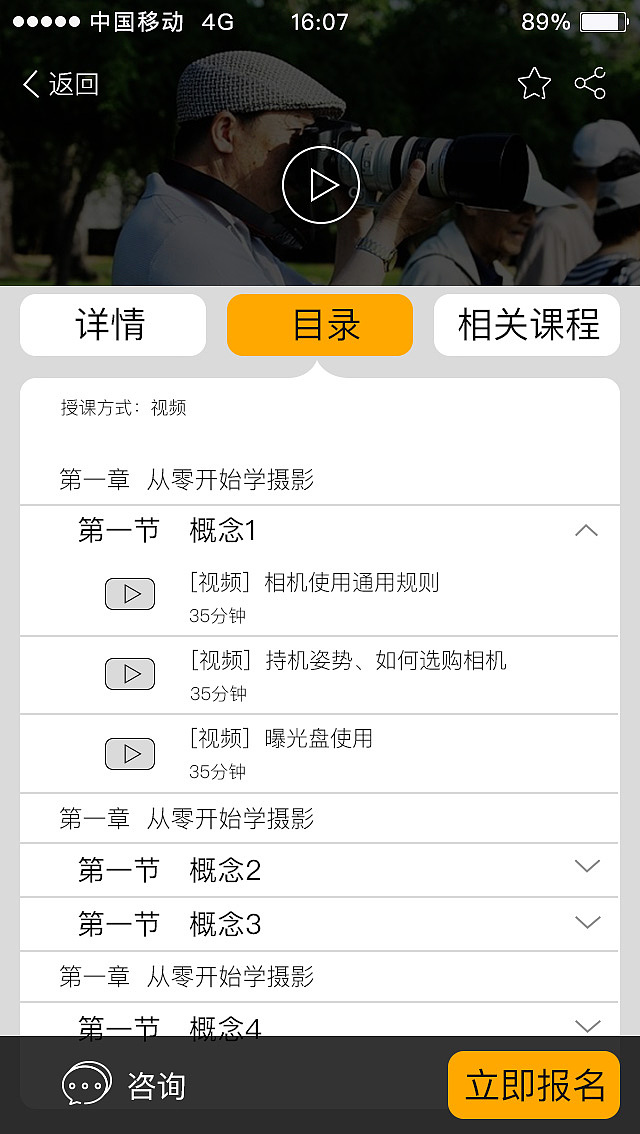Go back using the 返回 button
This screenshot has width=640, height=1134.
pyautogui.click(x=60, y=84)
